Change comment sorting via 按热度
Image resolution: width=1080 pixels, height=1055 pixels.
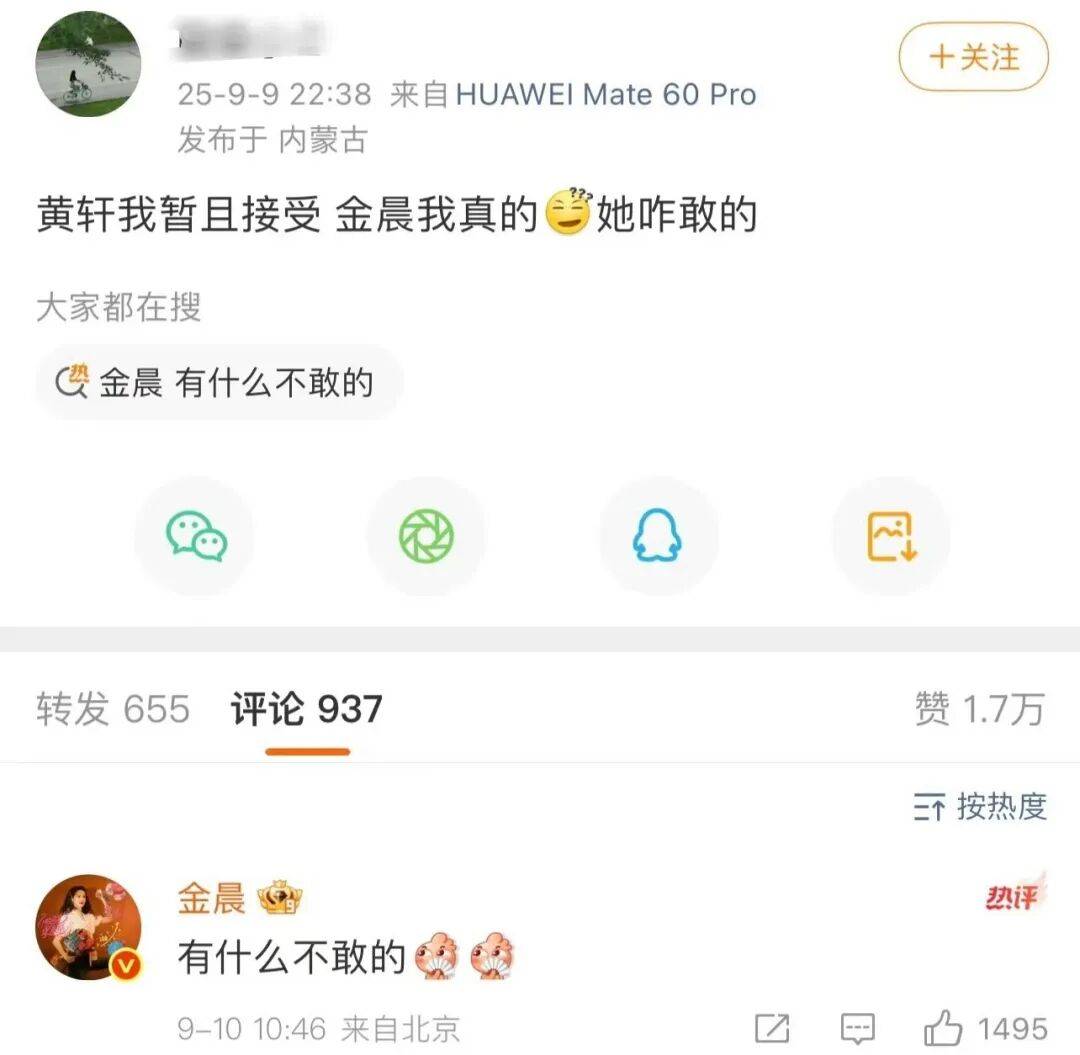pos(980,806)
